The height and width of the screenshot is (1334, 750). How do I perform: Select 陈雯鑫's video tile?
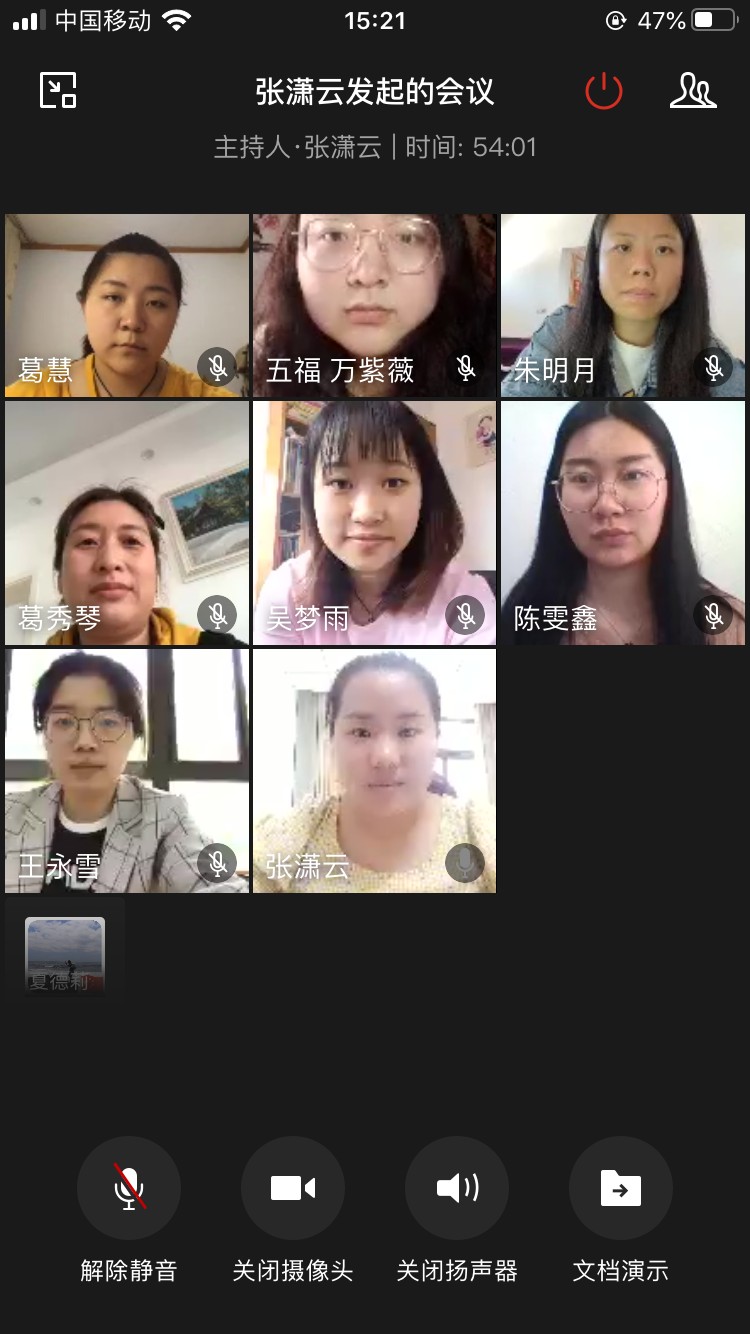coord(622,523)
